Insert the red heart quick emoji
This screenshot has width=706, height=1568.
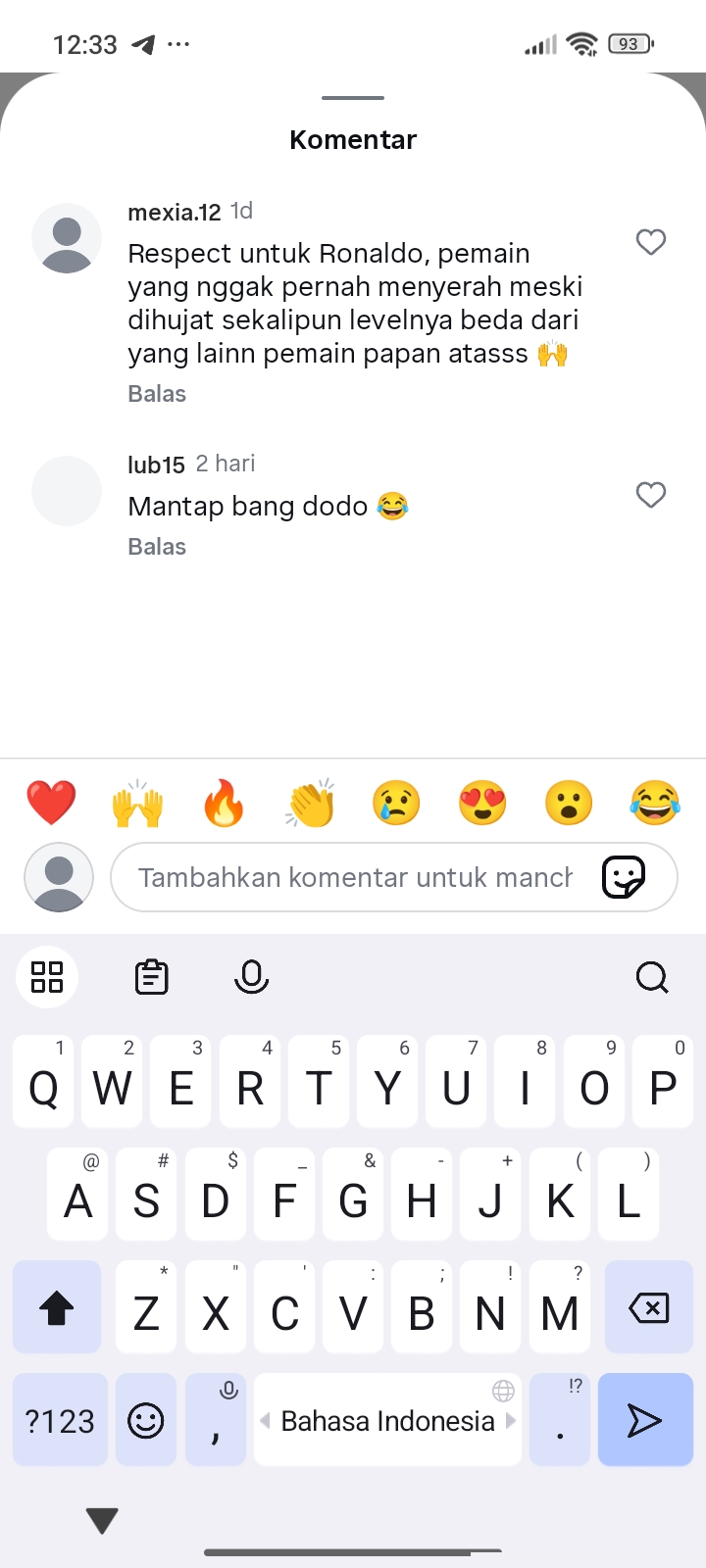51,803
